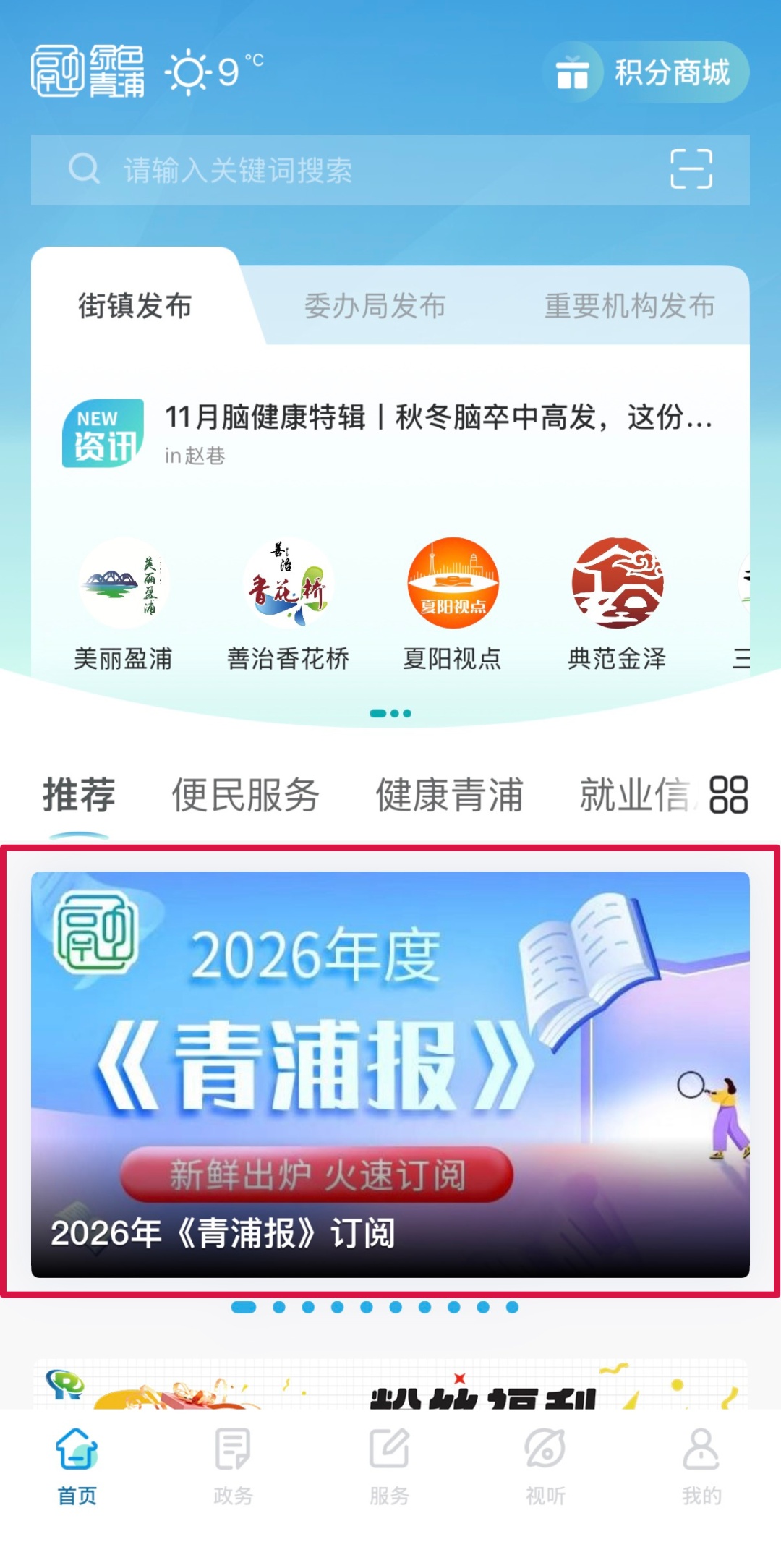Expand all categories grid icon
The width and height of the screenshot is (781, 1568).
728,795
